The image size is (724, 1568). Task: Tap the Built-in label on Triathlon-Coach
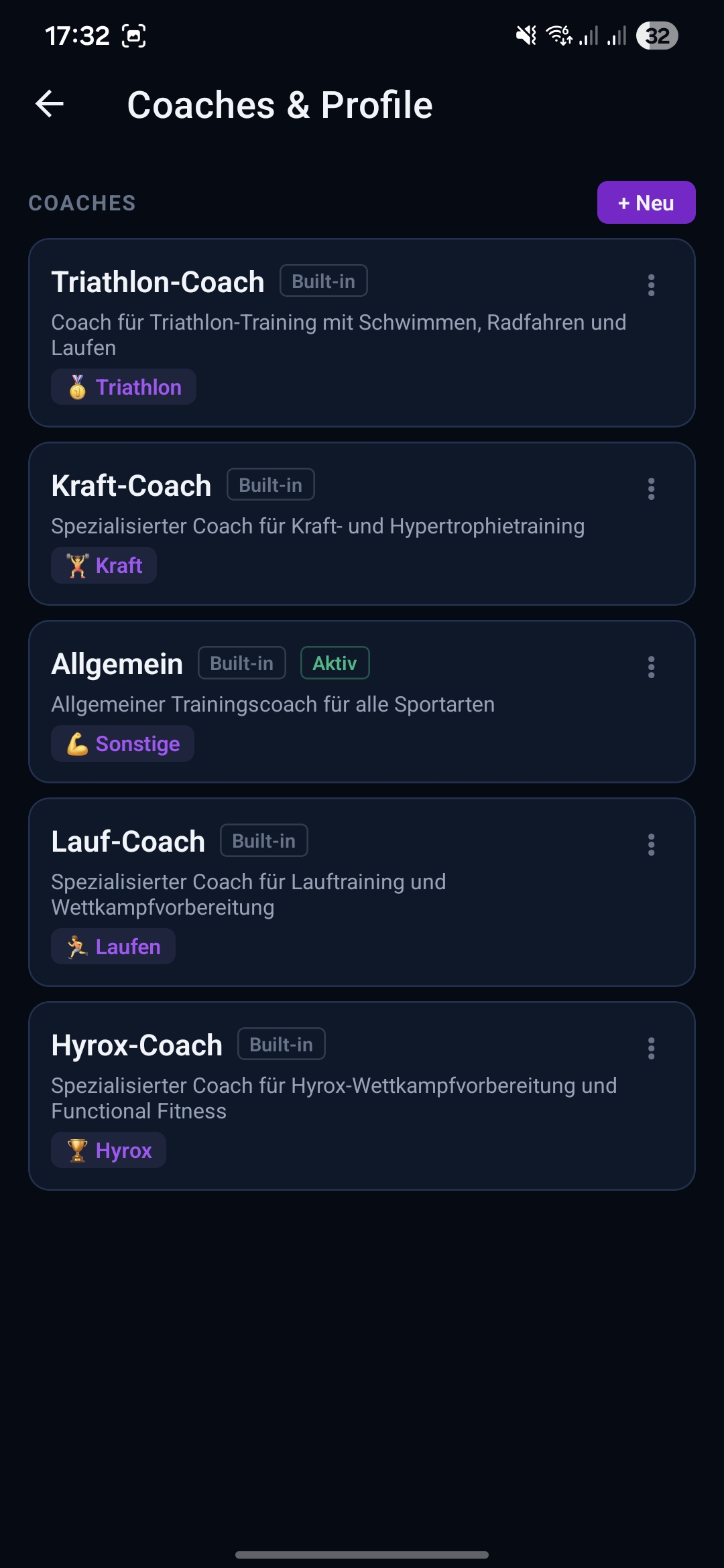(323, 281)
